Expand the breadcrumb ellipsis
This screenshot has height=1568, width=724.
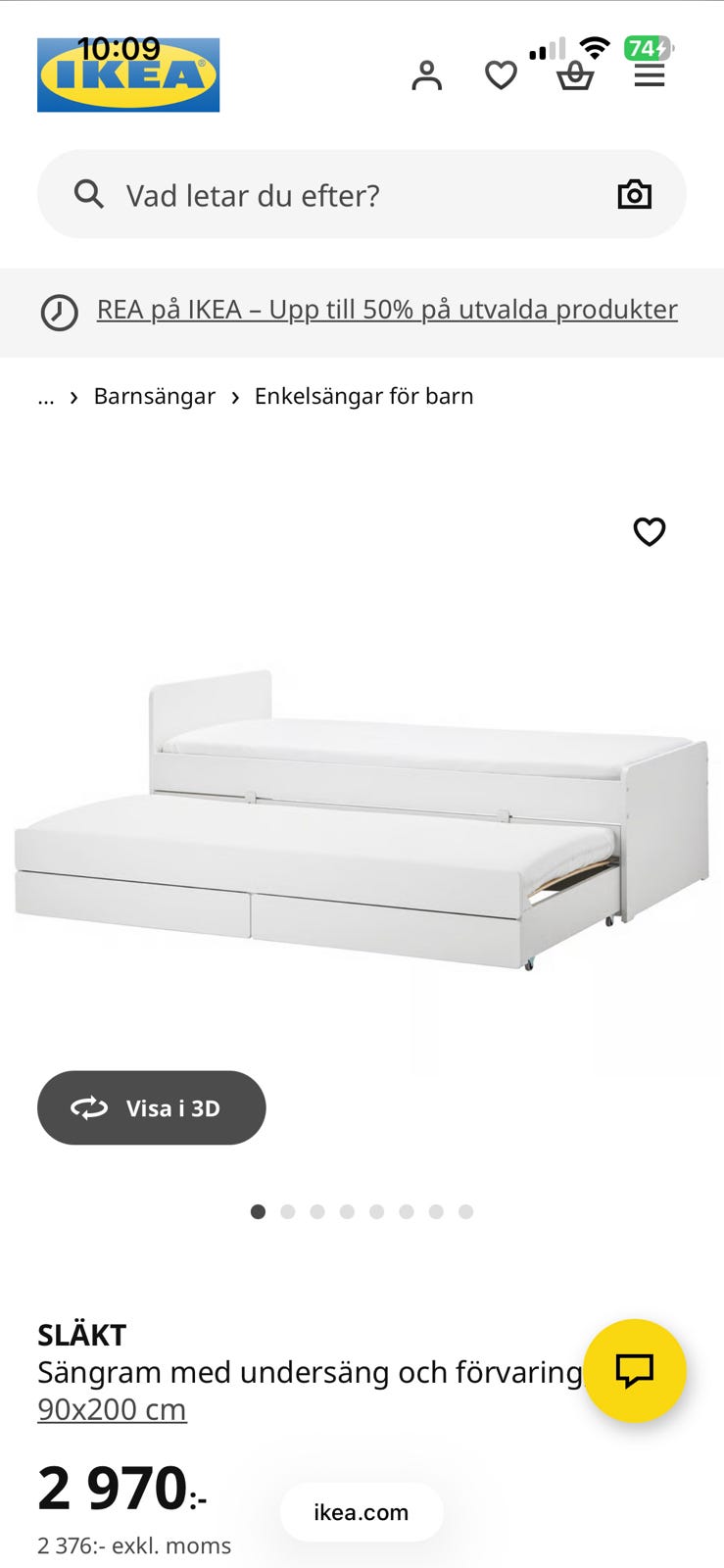(x=46, y=396)
